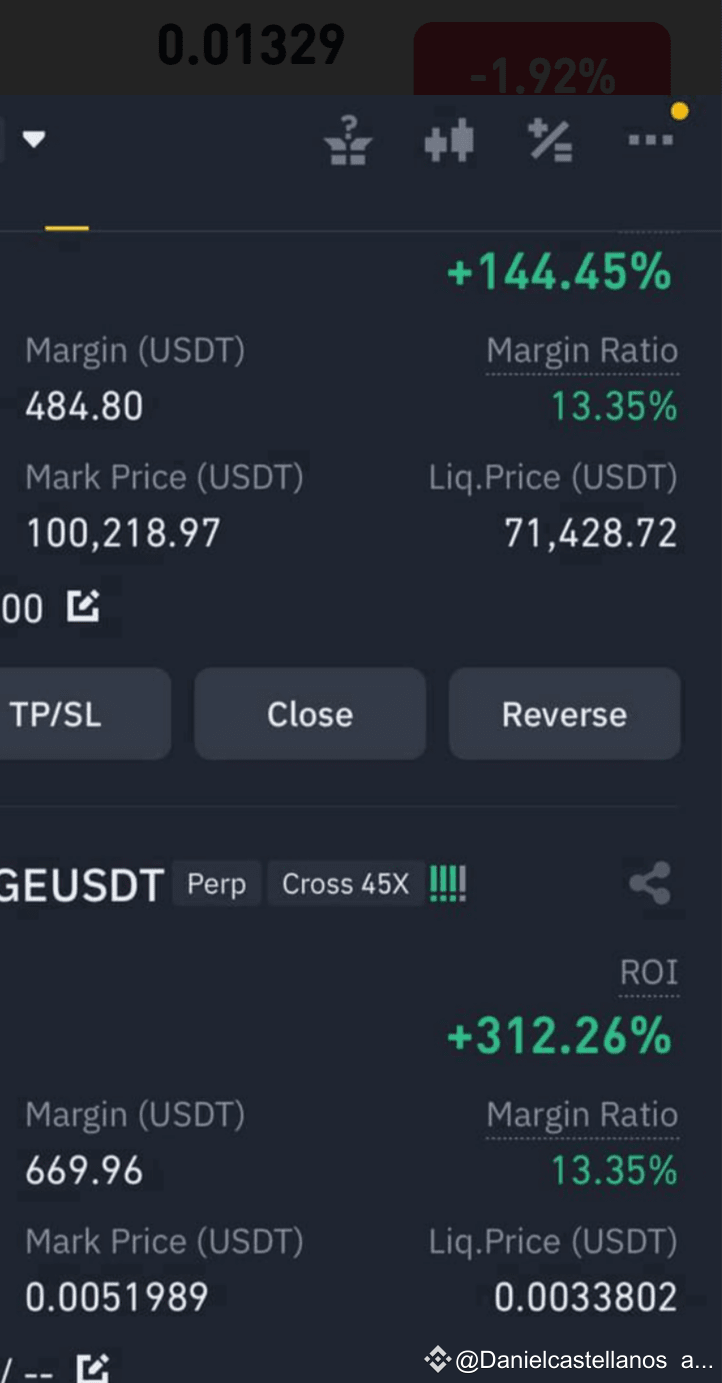
Task: Click the +312.26% ROI value
Action: pos(560,1038)
